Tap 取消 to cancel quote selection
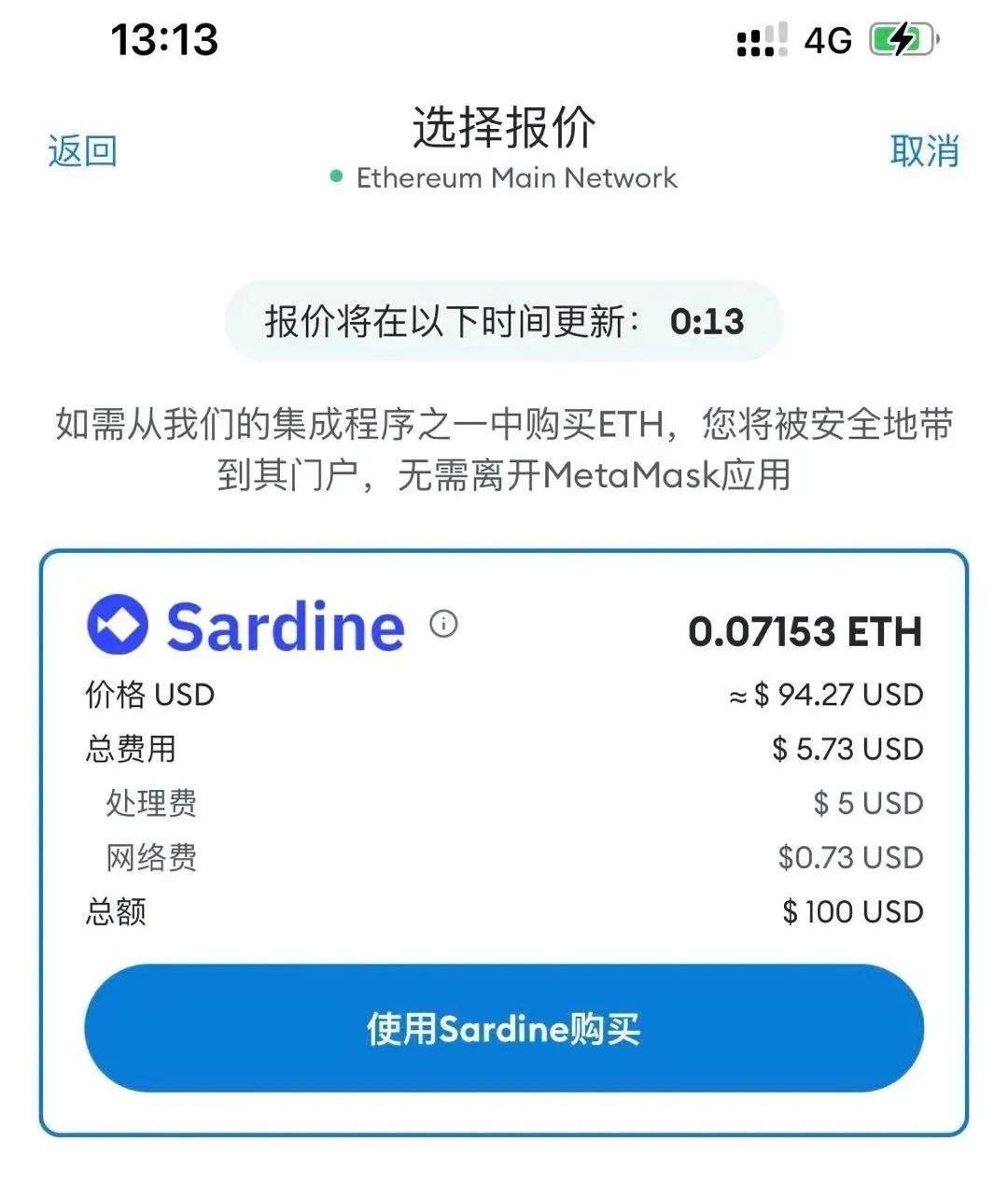 click(924, 150)
